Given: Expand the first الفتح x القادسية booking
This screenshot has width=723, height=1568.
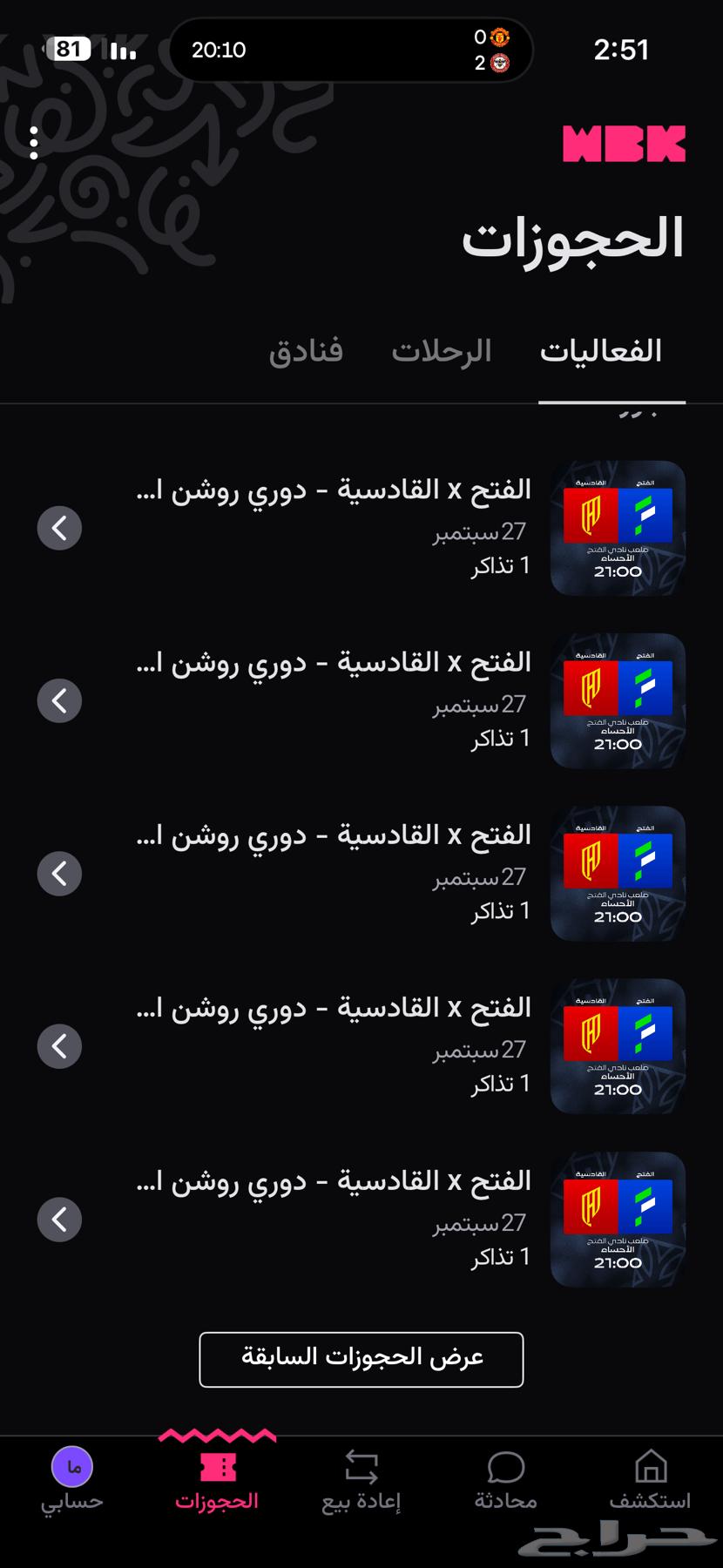Looking at the screenshot, I should tap(59, 528).
